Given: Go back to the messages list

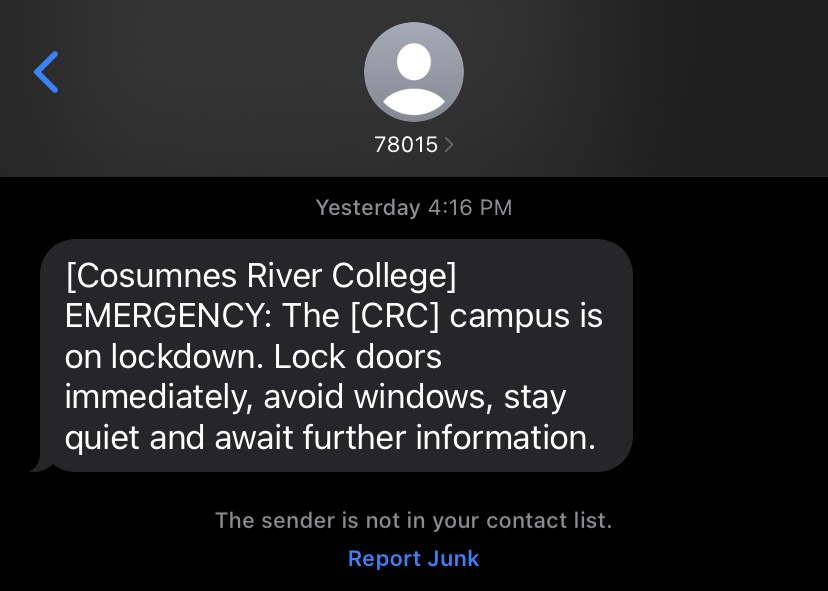Looking at the screenshot, I should coord(46,72).
